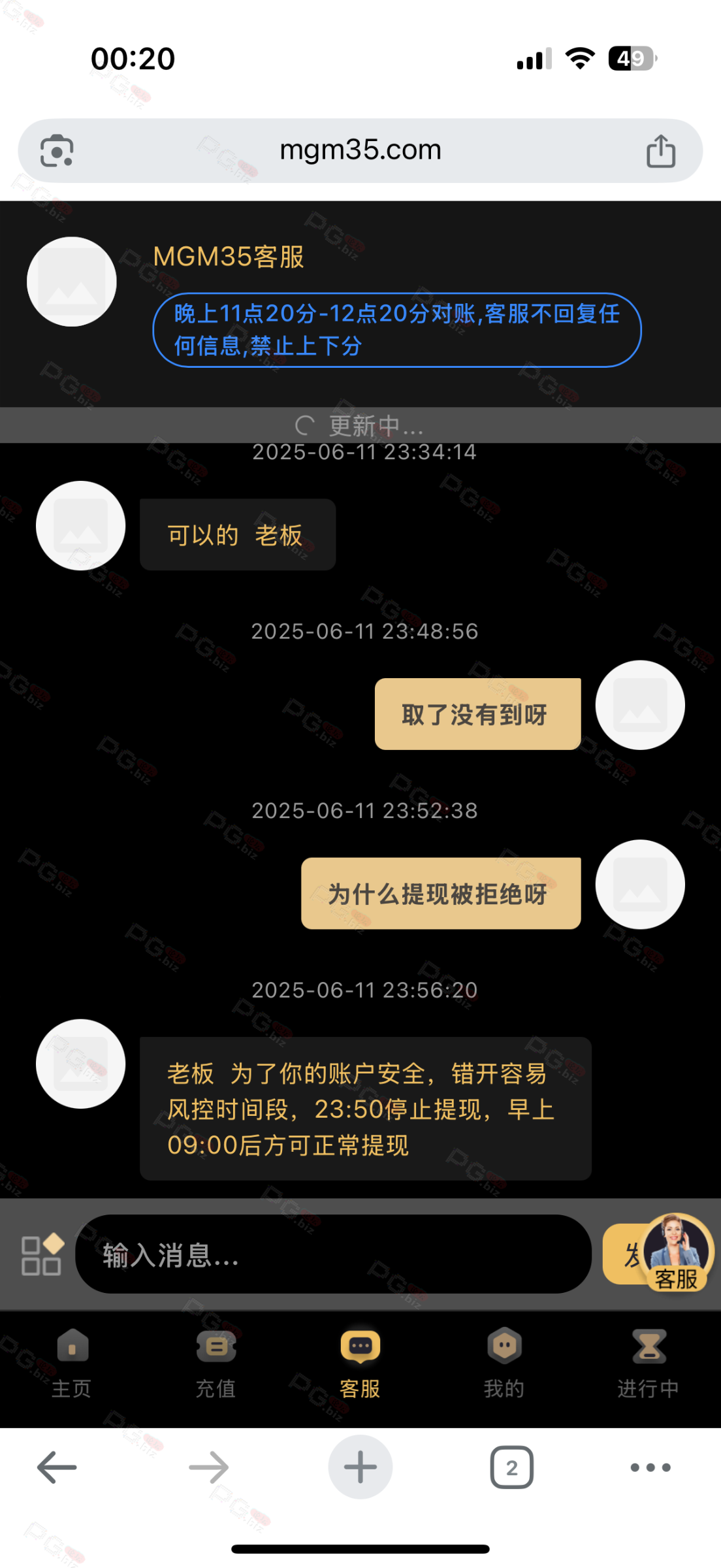Switch to the 进行中 tab
Viewport: 721px width, 1568px height.
point(649,1364)
